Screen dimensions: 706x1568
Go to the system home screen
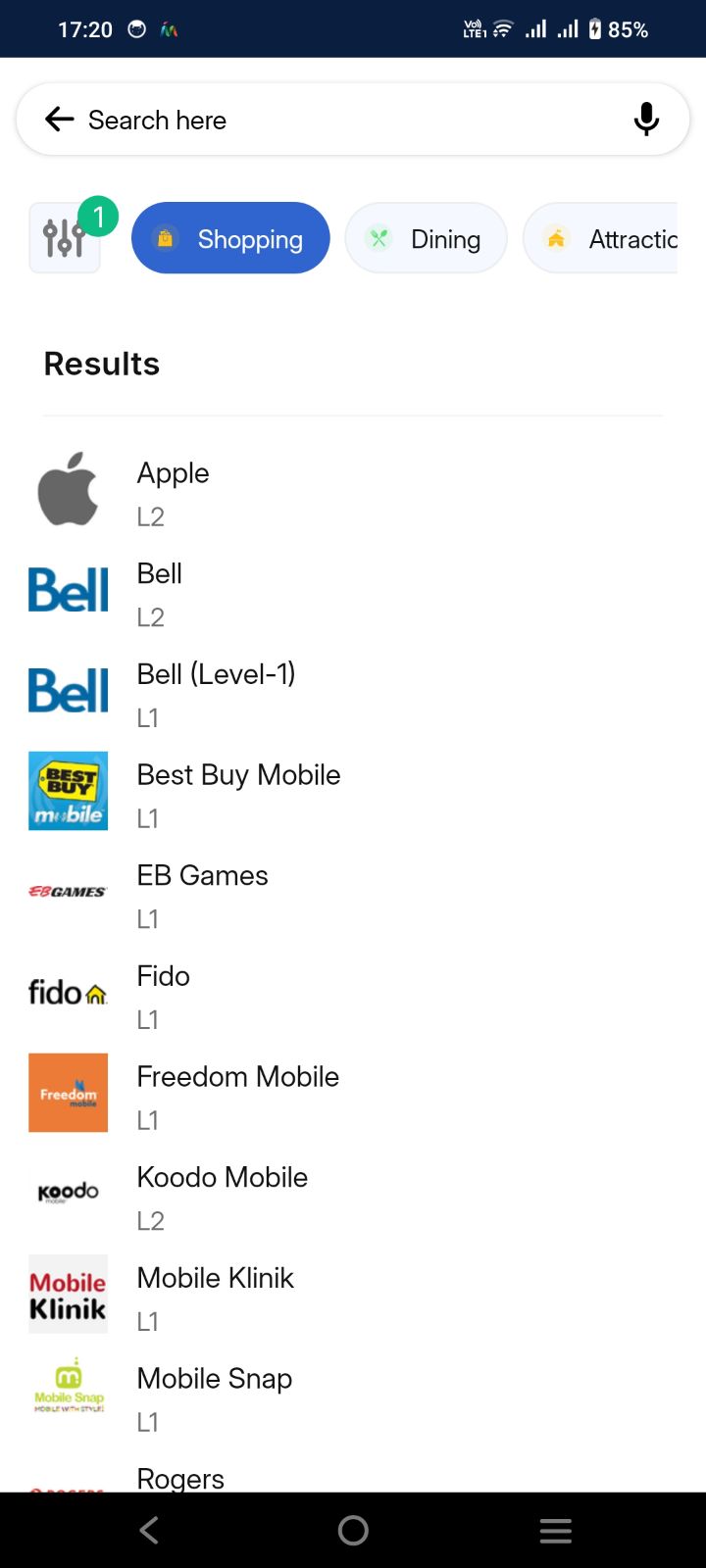tap(353, 1530)
